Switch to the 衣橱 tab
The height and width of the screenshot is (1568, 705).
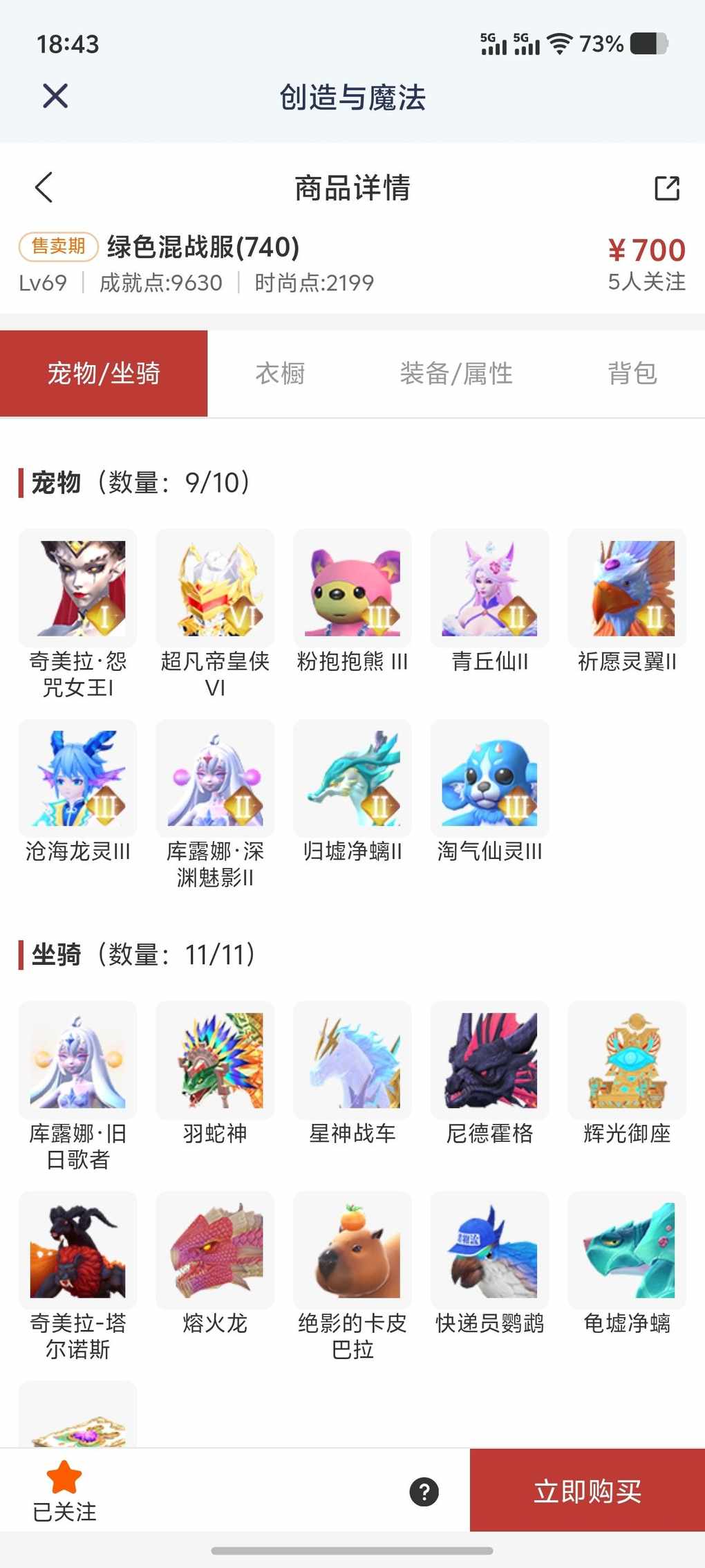coord(280,373)
